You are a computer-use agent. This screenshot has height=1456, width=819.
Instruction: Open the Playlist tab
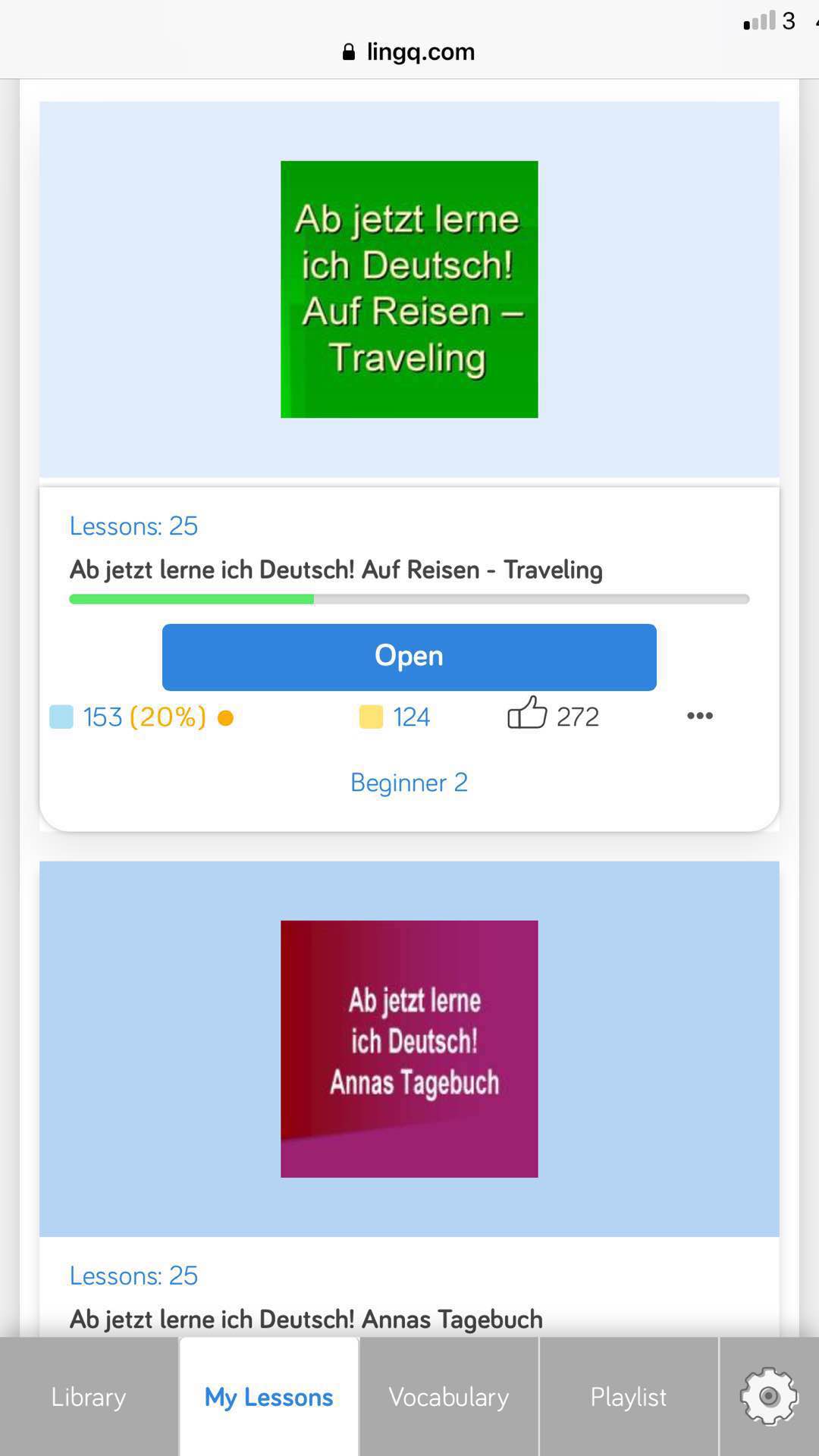(629, 1397)
